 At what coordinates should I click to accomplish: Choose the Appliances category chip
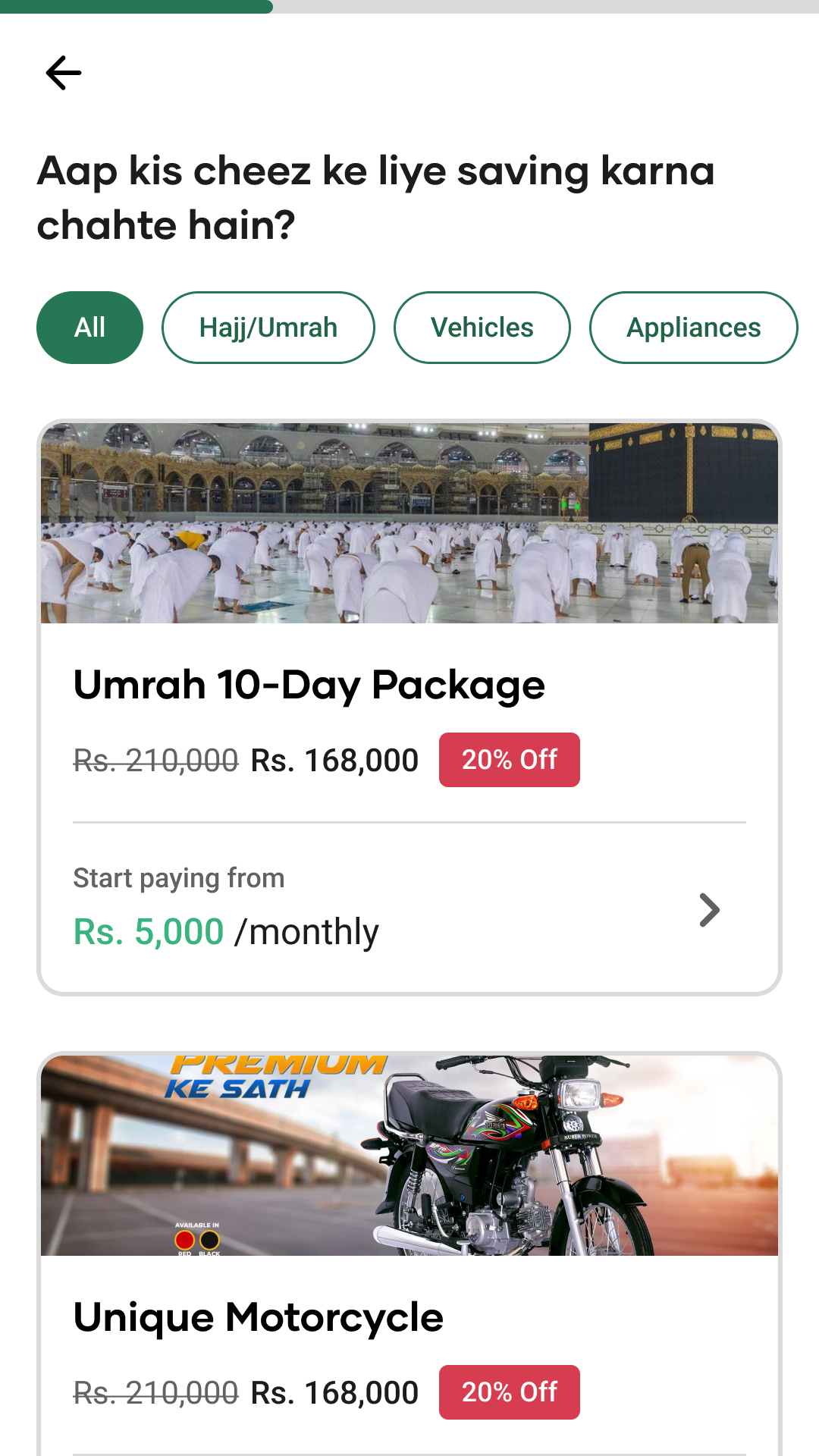[x=693, y=328]
